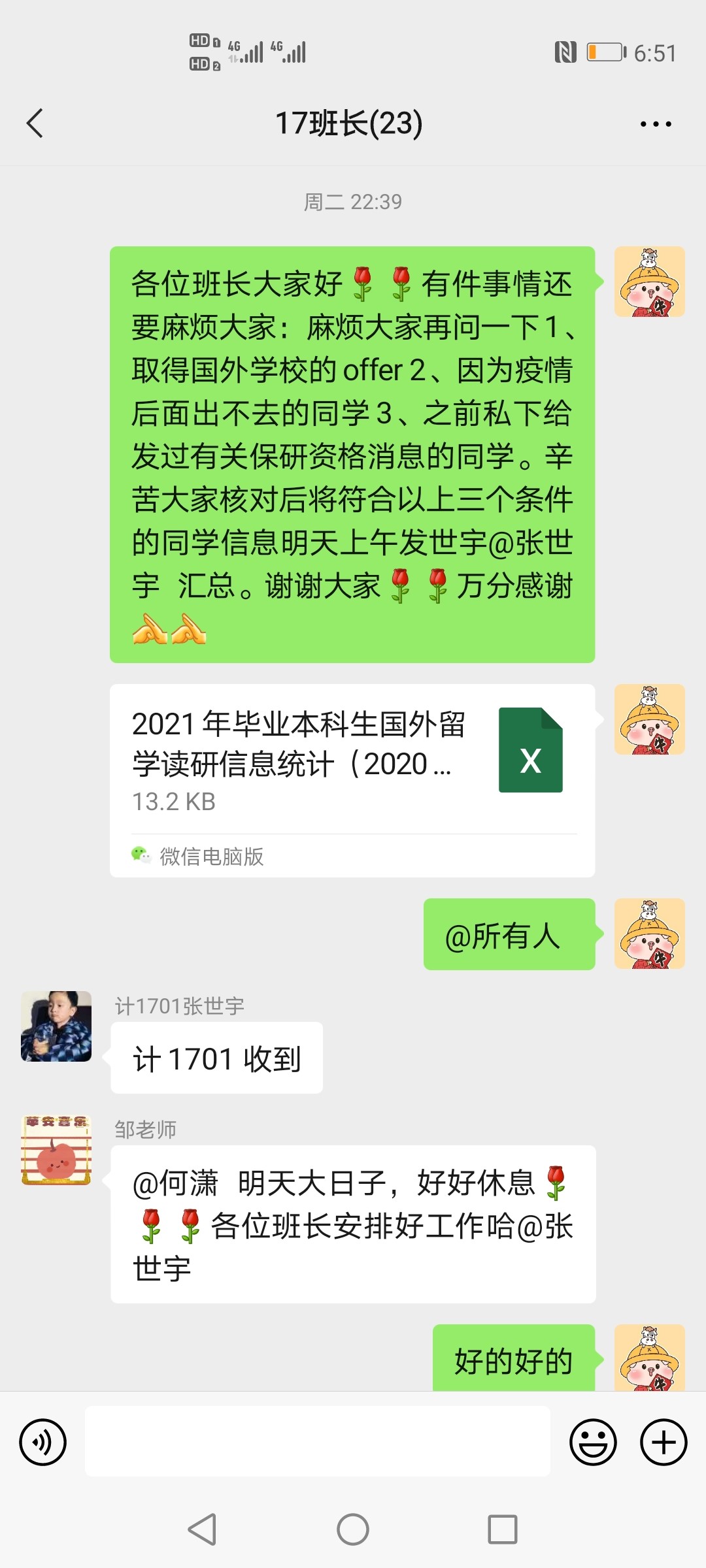The height and width of the screenshot is (1568, 706).
Task: Open the plus attachments menu
Action: [663, 1442]
